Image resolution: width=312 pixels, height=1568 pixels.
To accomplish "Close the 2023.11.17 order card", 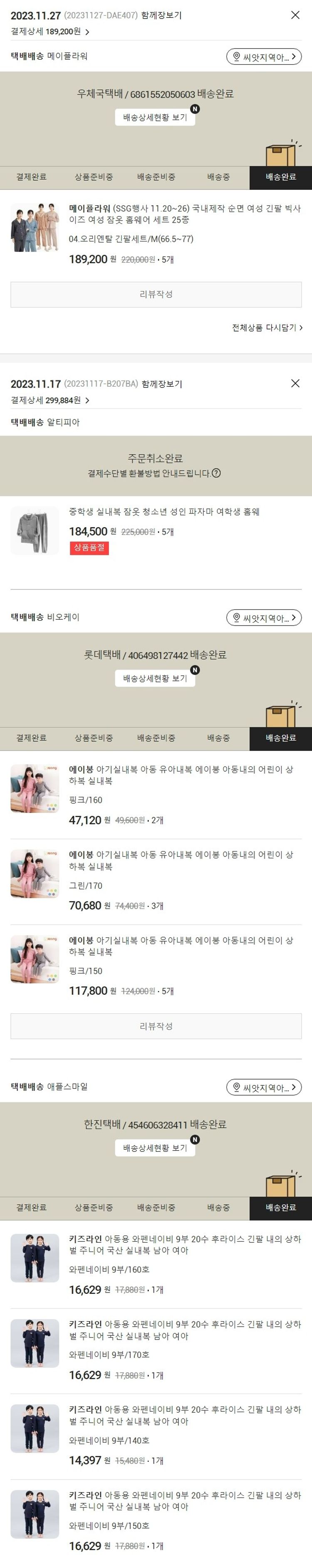I will (x=295, y=383).
